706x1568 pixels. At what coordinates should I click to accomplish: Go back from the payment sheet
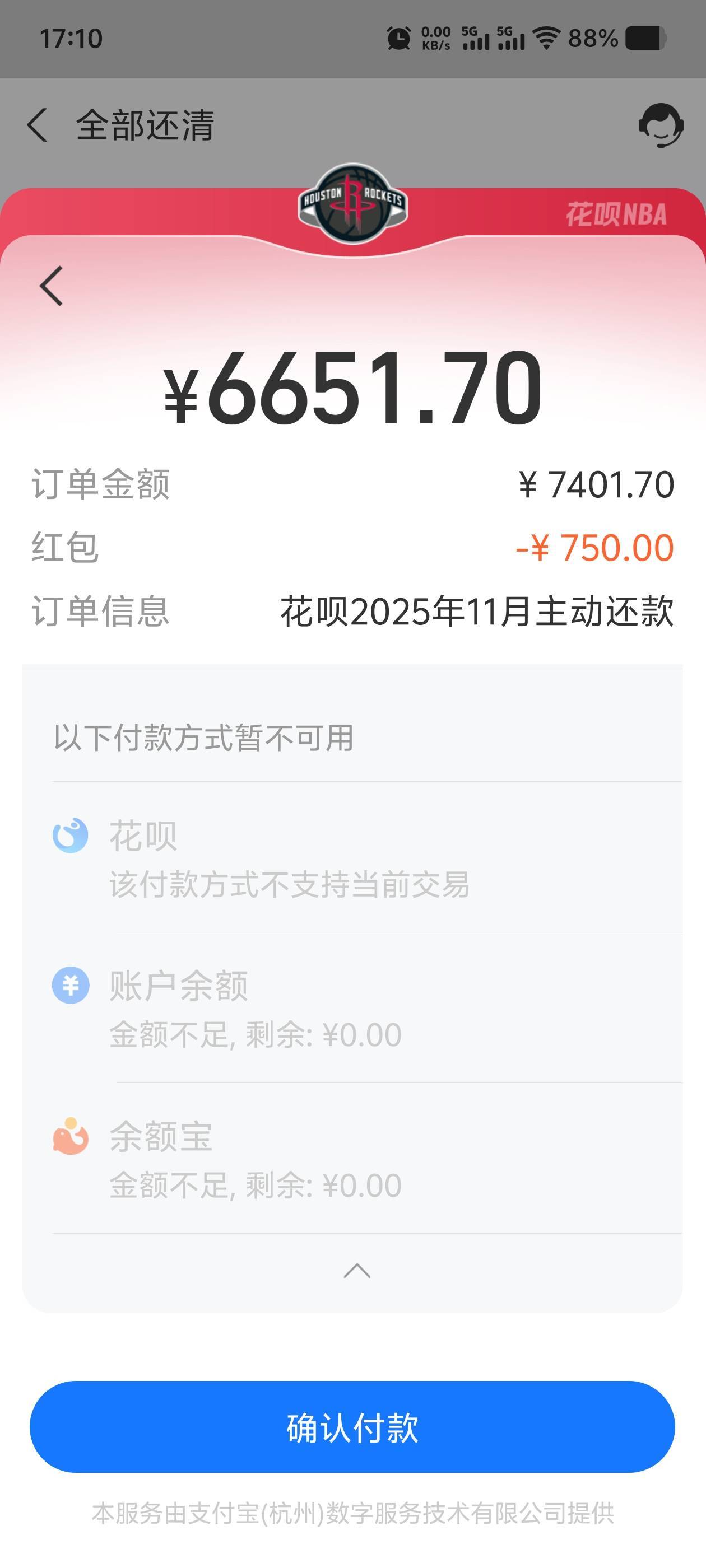(52, 286)
